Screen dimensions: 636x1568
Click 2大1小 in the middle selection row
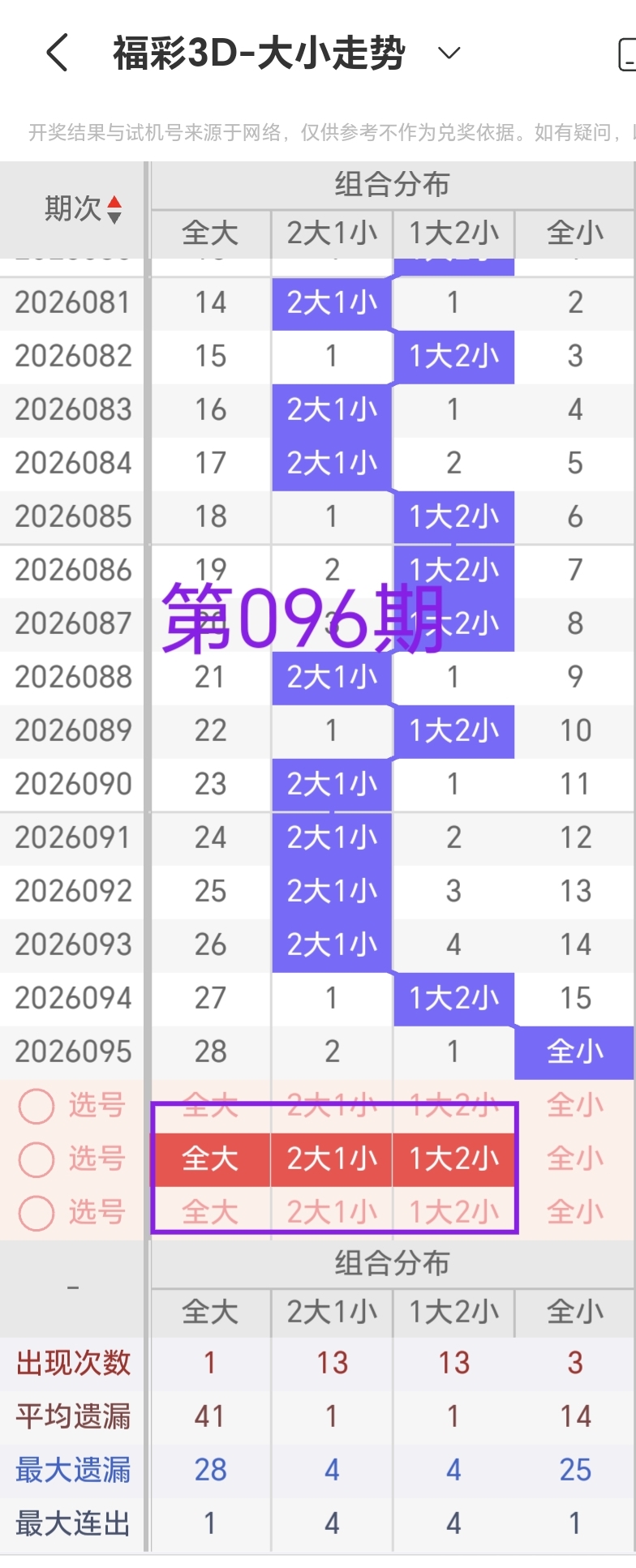point(331,1159)
